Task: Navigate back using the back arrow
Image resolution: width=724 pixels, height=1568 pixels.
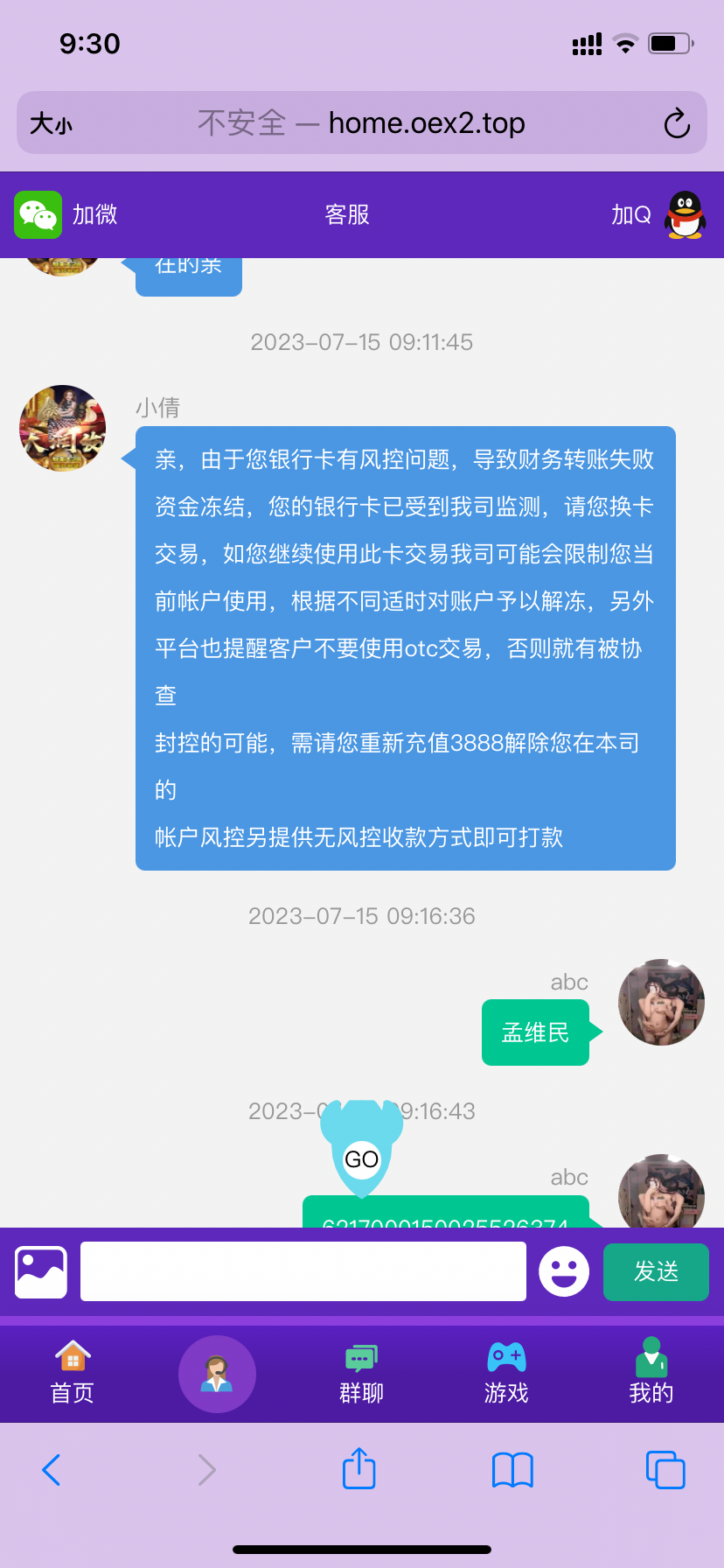Action: (x=51, y=1470)
